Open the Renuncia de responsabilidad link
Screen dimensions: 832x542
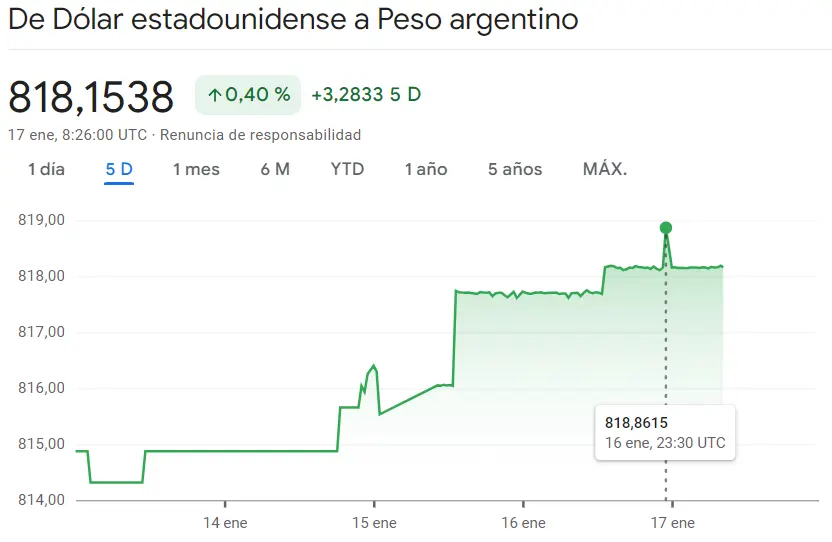tap(261, 135)
